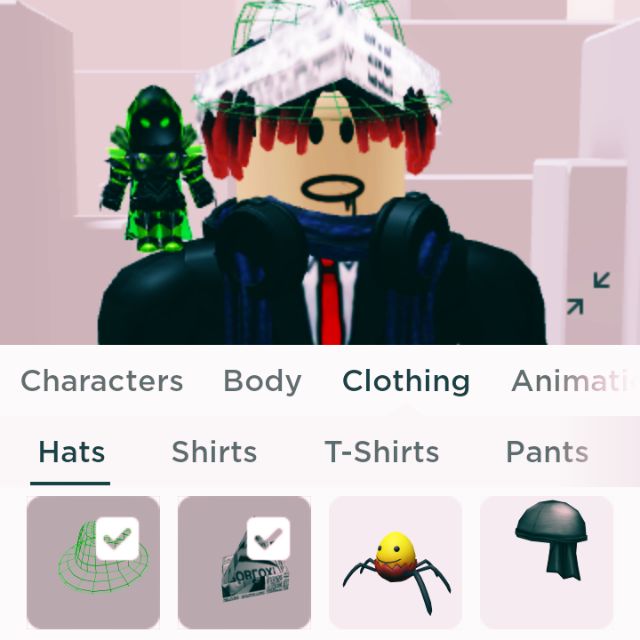Switch to the Characters tab
Viewport: 640px width, 640px height.
pos(102,381)
